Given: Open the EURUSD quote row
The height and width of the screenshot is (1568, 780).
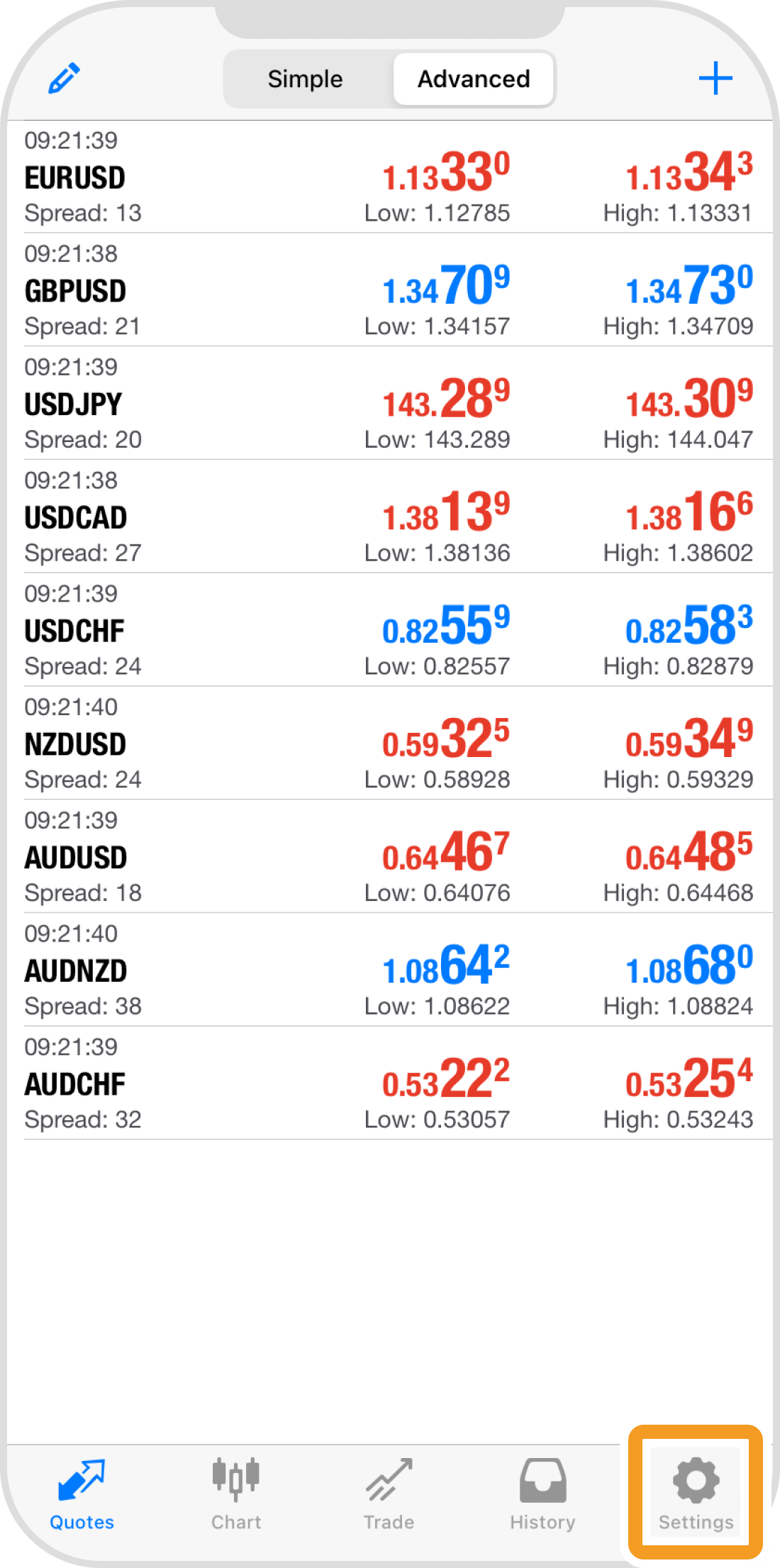Looking at the screenshot, I should click(x=390, y=177).
